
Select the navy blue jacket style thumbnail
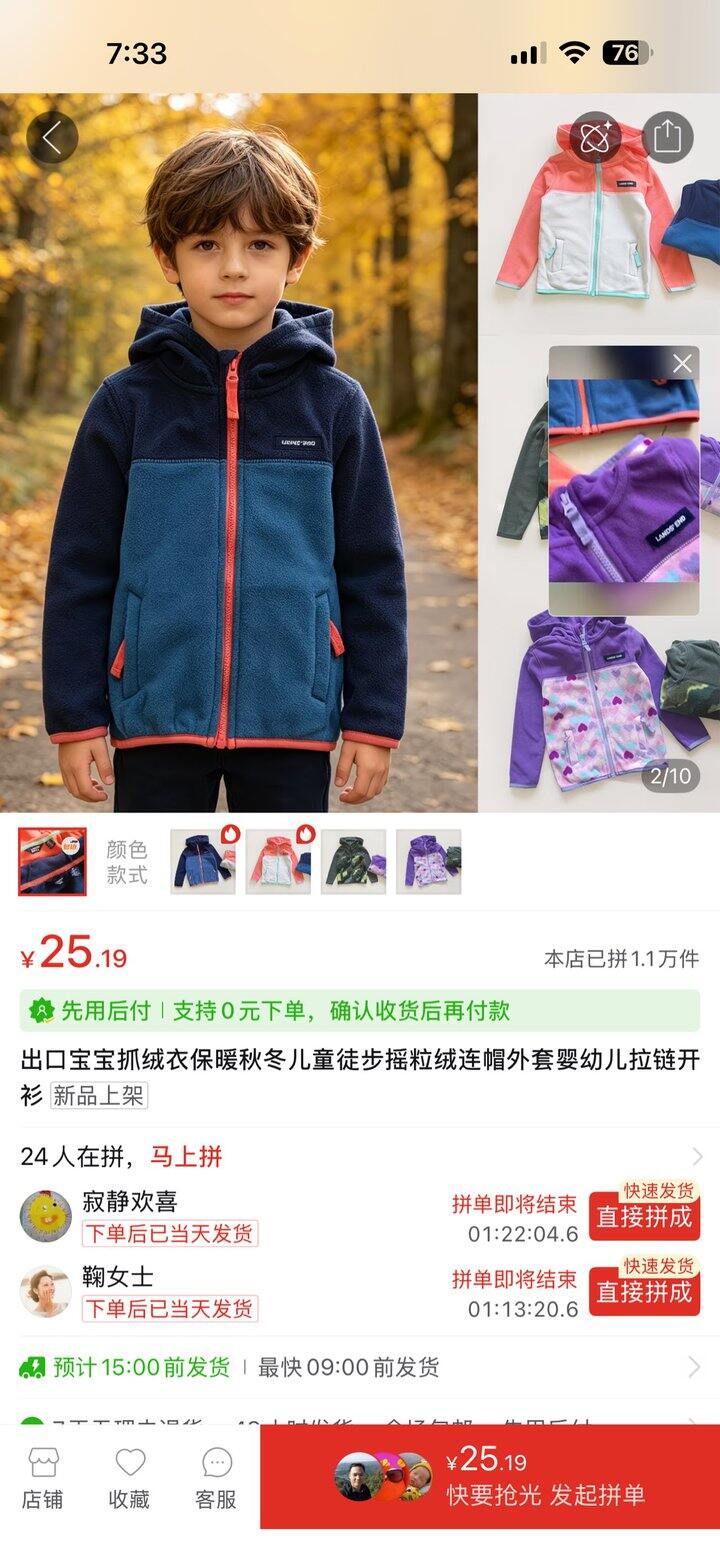click(x=203, y=861)
